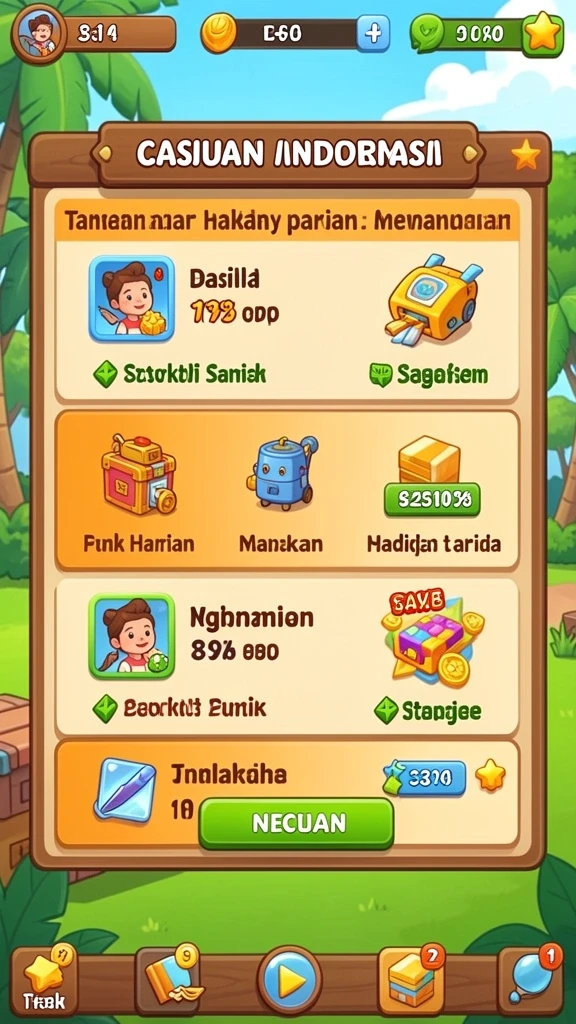Open the Dasilla character card

coord(132,298)
